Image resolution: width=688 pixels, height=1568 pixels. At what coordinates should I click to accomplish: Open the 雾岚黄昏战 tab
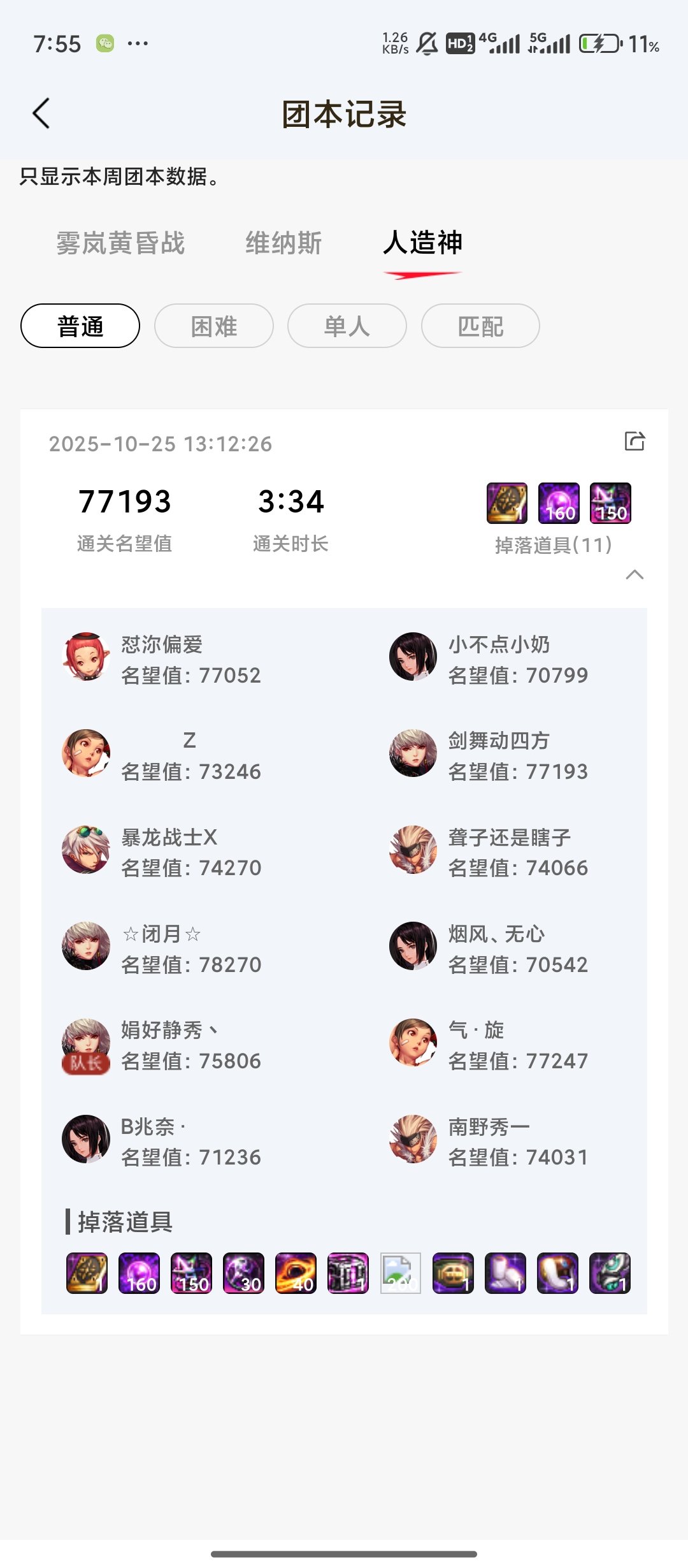pyautogui.click(x=118, y=243)
